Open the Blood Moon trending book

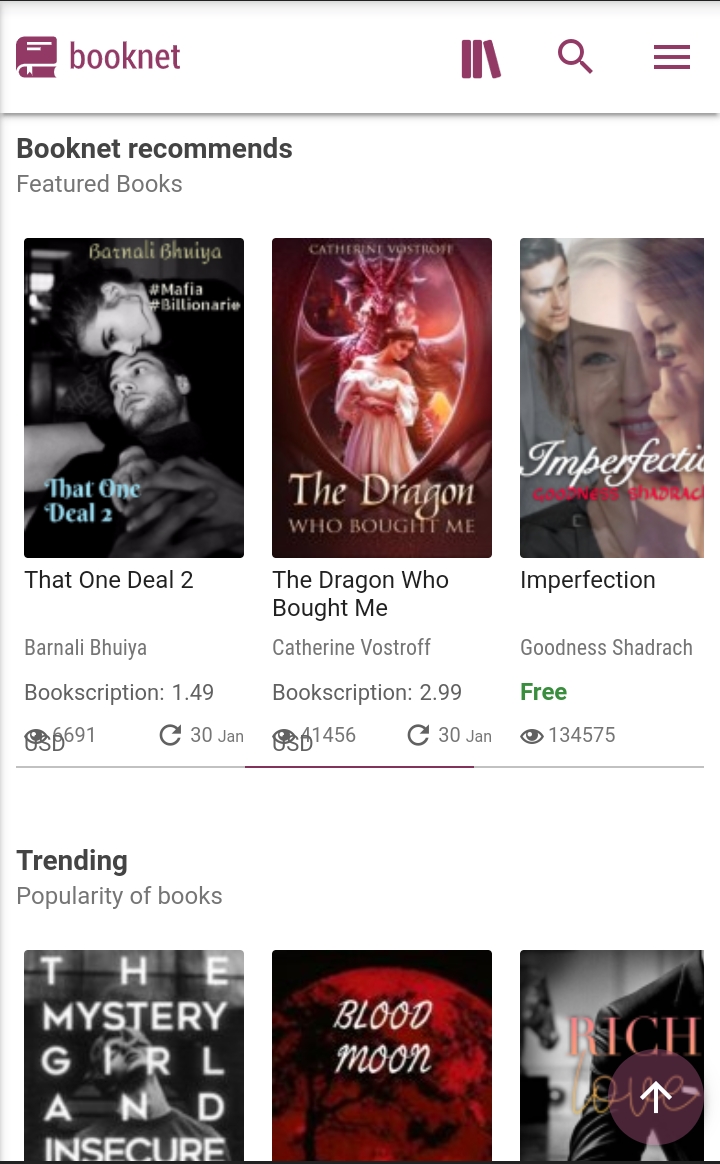[382, 1055]
